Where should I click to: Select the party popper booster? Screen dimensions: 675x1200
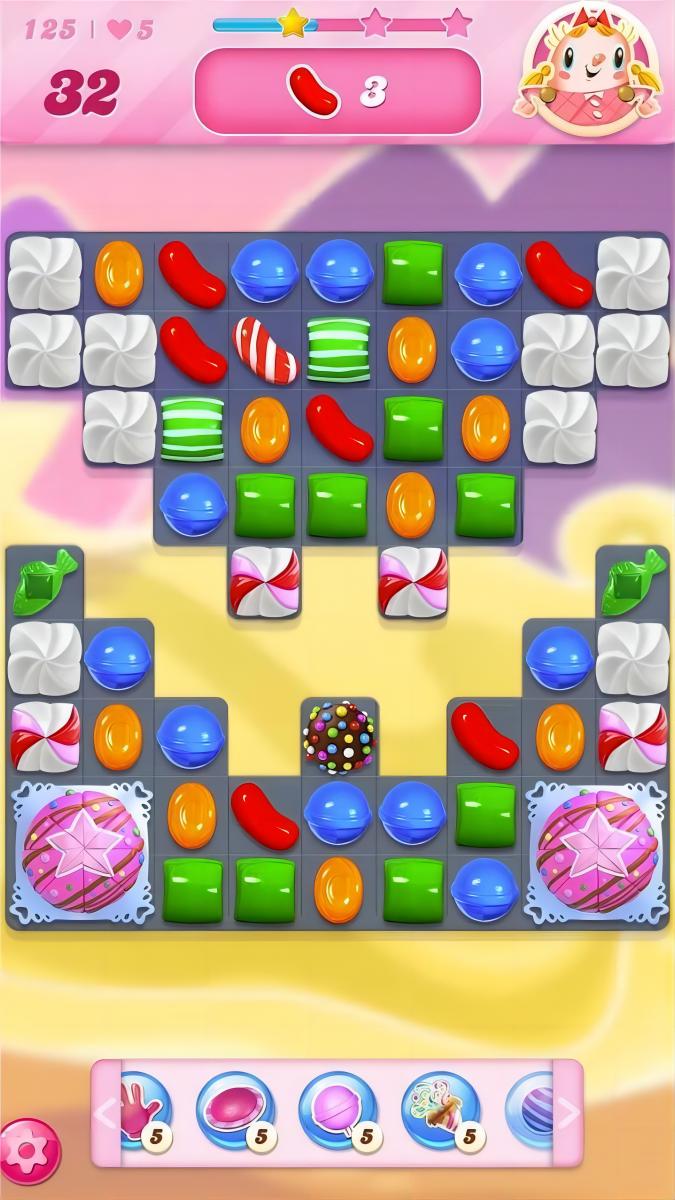(440, 1109)
